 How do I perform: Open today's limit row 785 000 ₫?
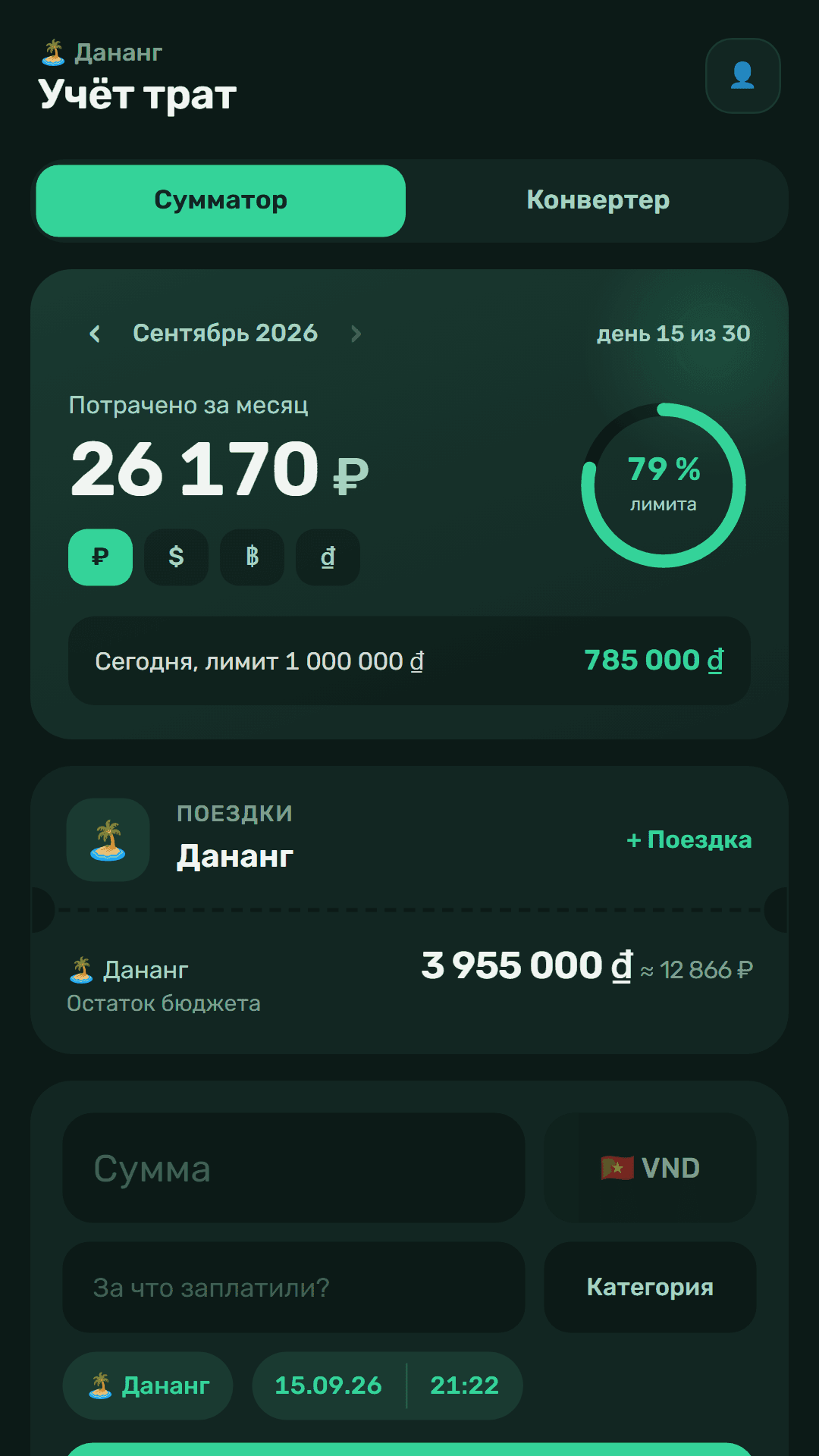click(409, 661)
